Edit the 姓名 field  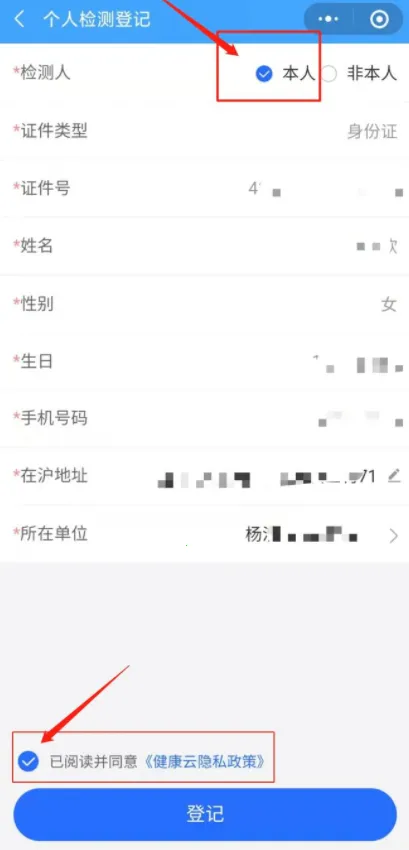(x=204, y=246)
